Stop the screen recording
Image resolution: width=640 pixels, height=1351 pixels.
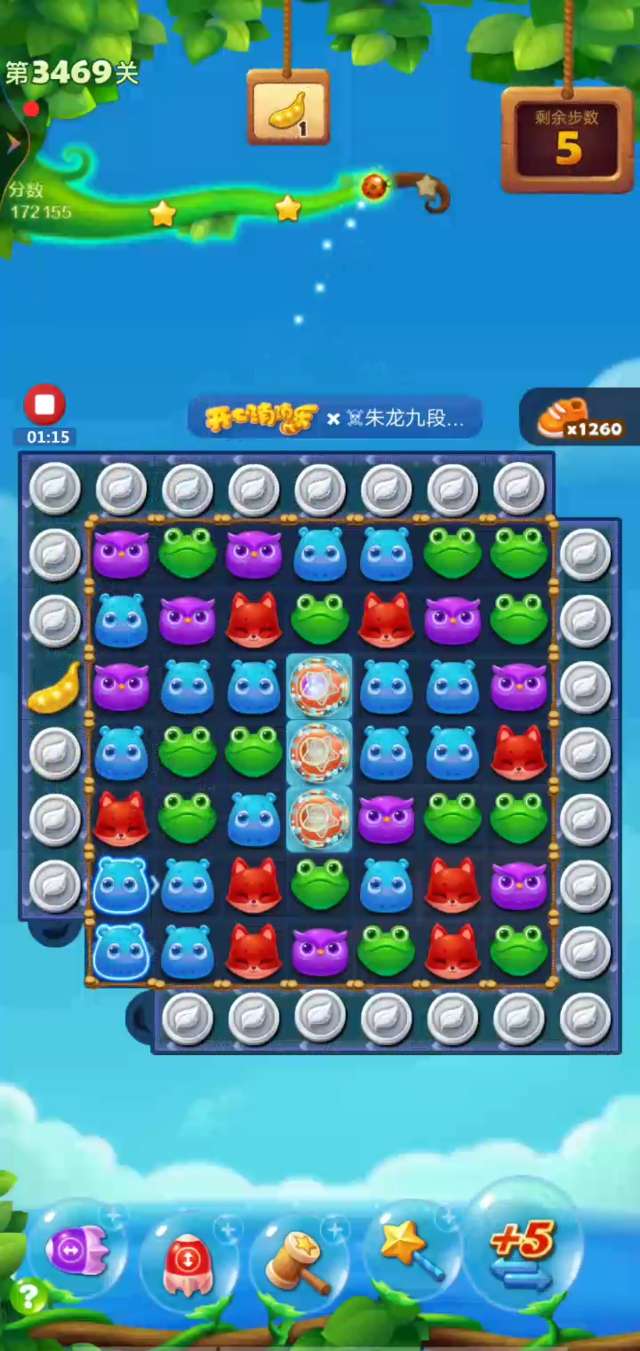coord(45,405)
